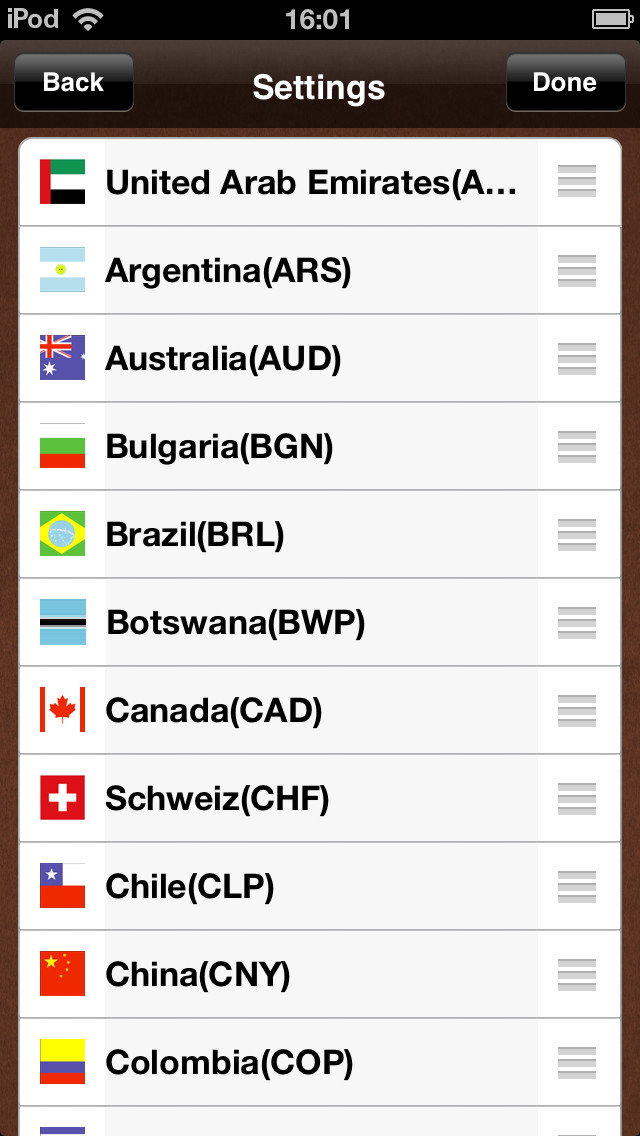This screenshot has height=1136, width=640.
Task: Confirm settings with the Done button
Action: tap(565, 83)
